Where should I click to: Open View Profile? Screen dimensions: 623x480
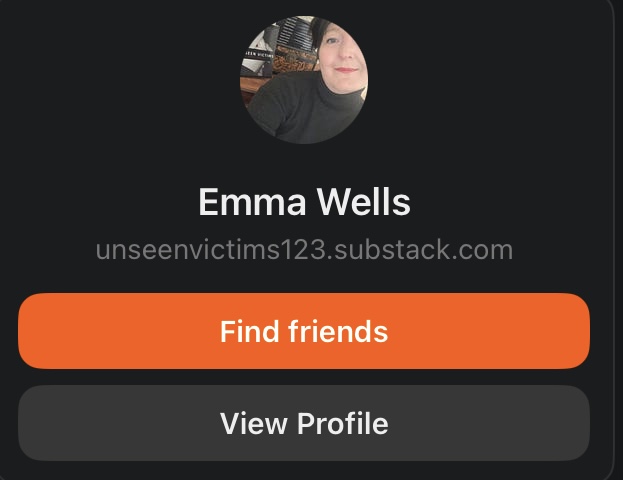pos(304,423)
